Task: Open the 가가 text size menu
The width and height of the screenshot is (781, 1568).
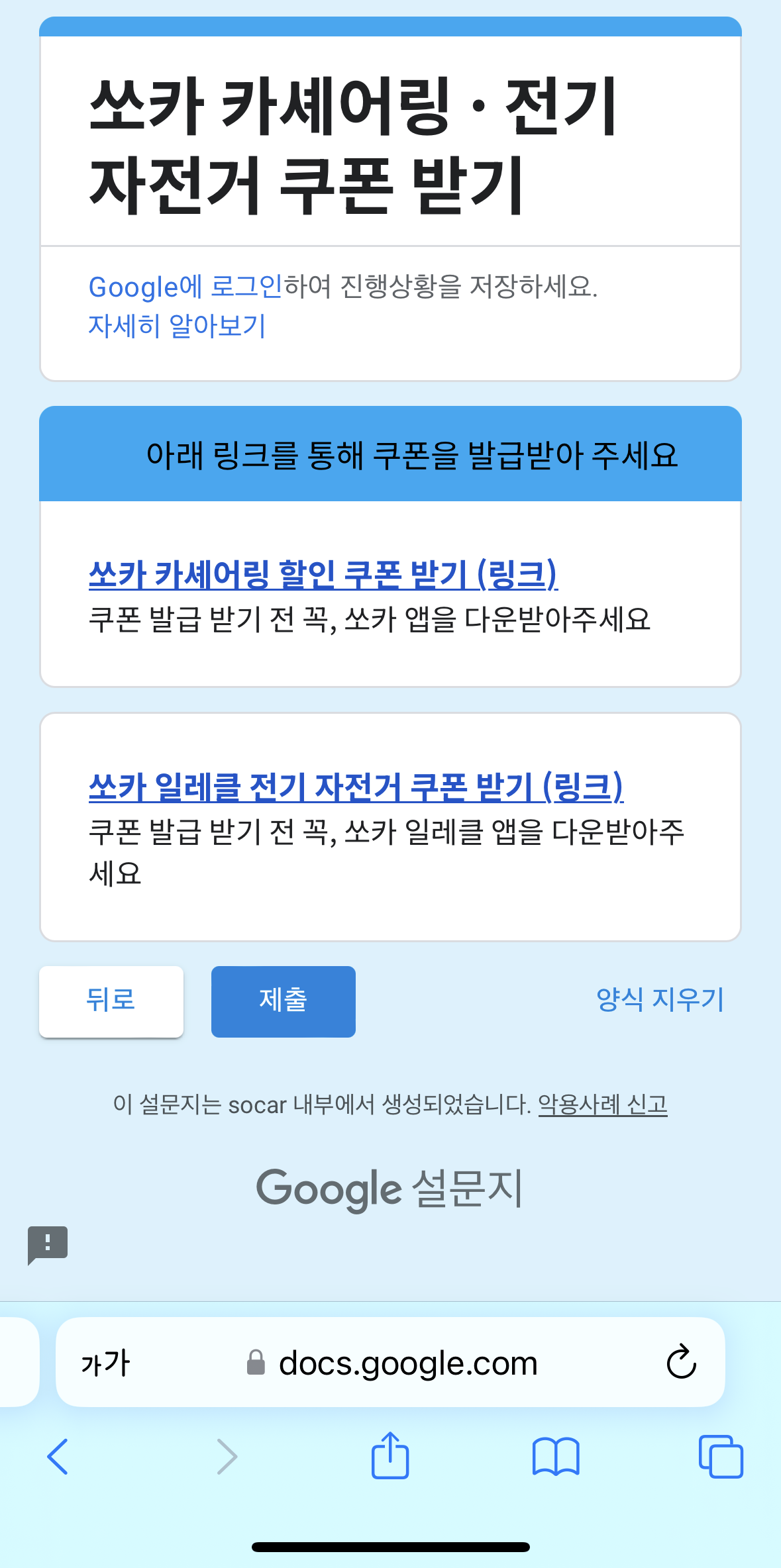Action: pyautogui.click(x=105, y=1363)
